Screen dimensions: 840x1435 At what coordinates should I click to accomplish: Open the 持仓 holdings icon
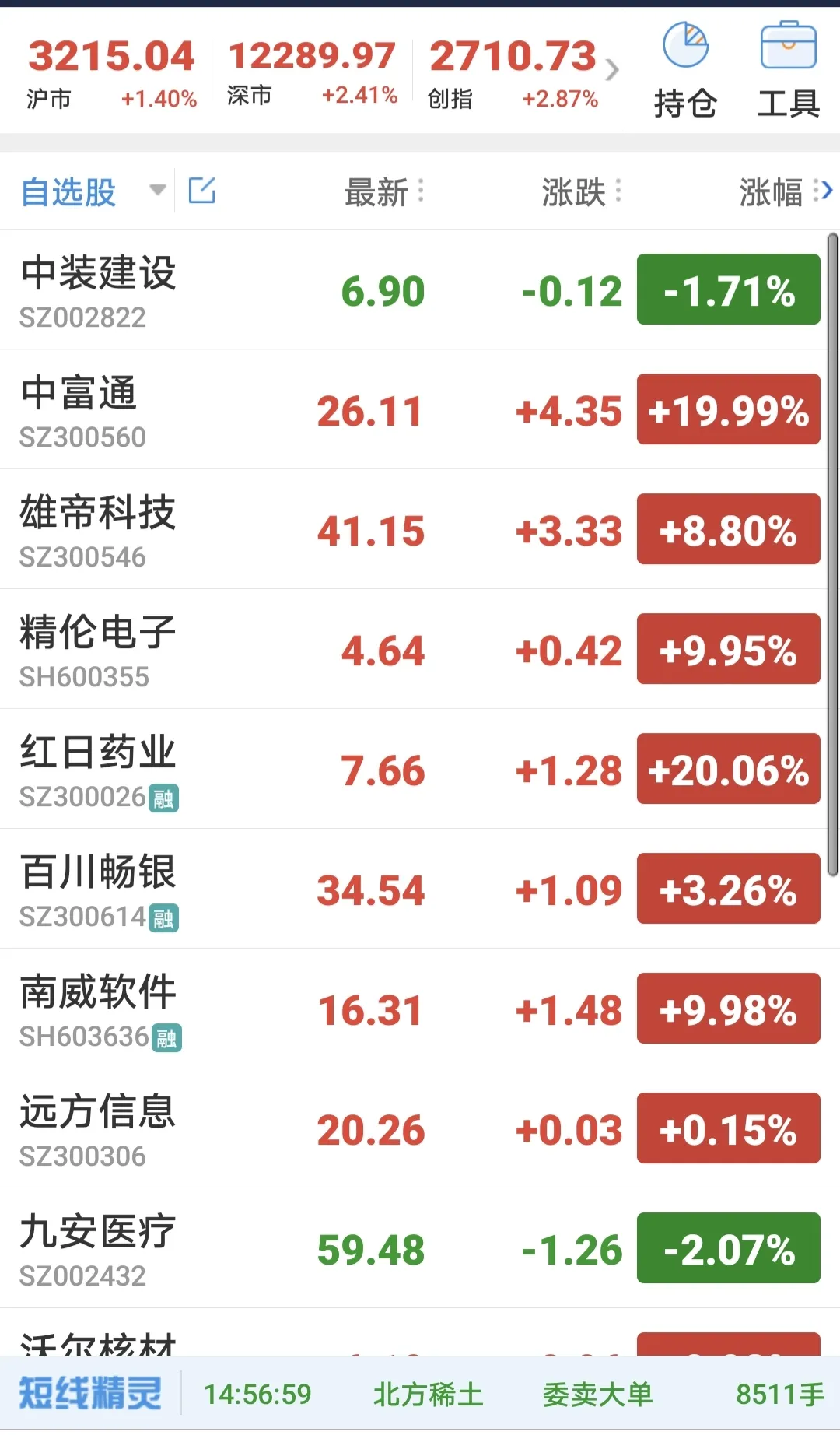click(x=685, y=70)
